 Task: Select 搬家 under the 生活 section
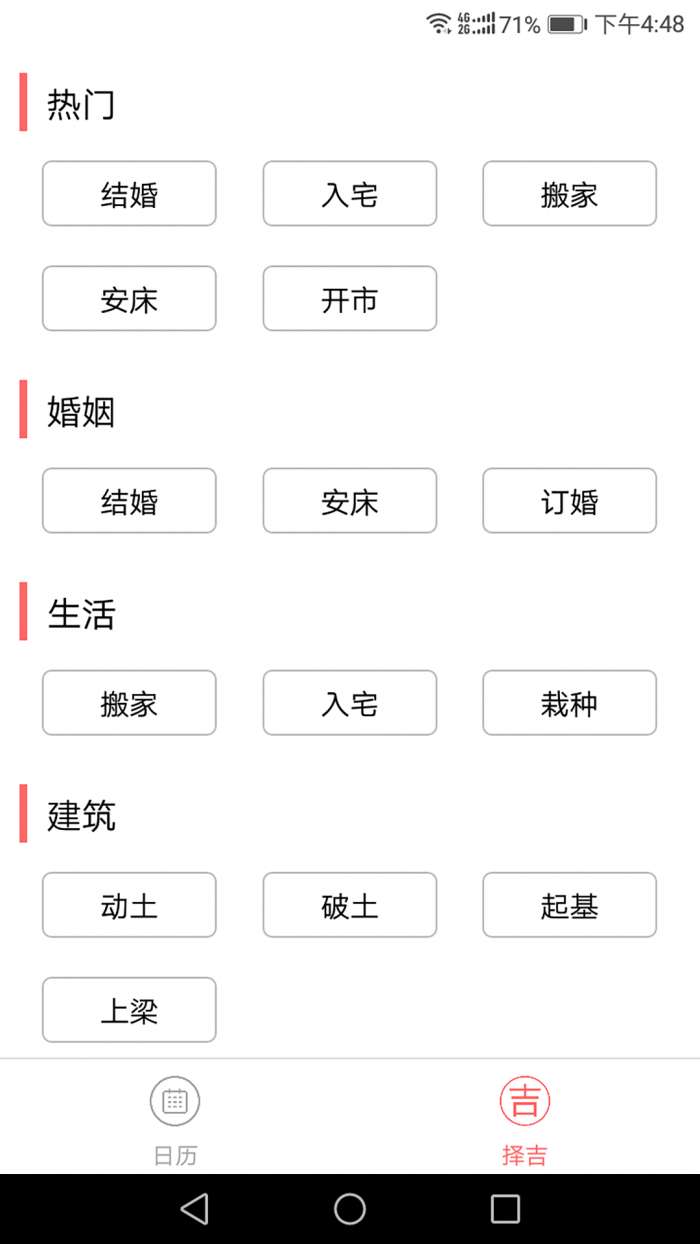coord(129,703)
